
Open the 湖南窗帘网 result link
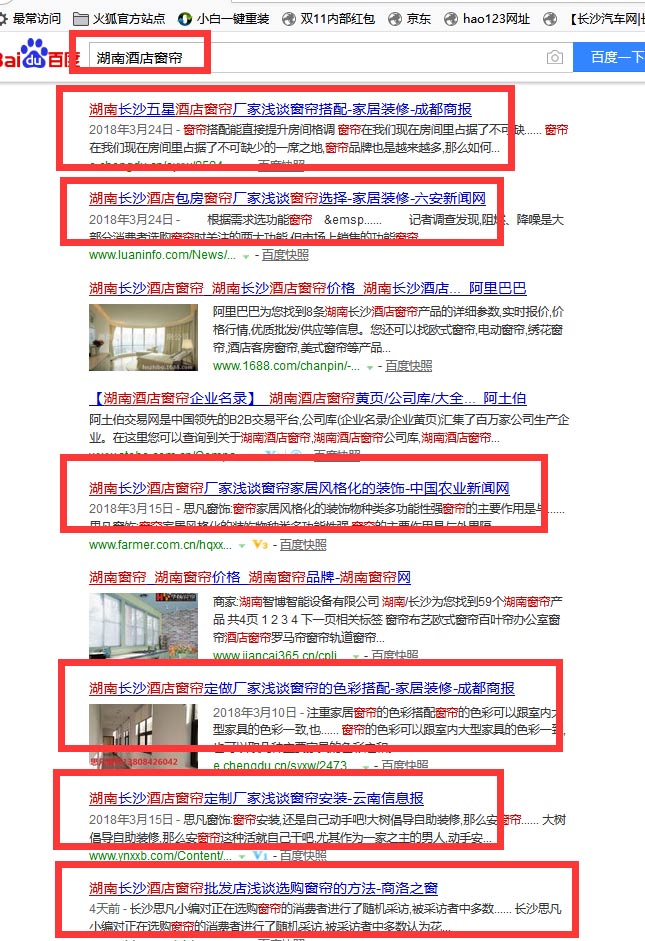pyautogui.click(x=249, y=578)
